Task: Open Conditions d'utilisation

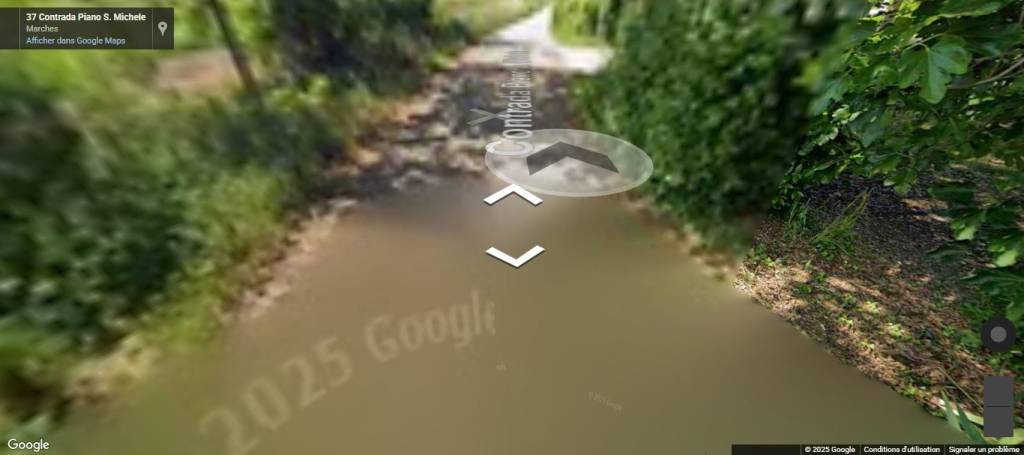Action: [901, 449]
